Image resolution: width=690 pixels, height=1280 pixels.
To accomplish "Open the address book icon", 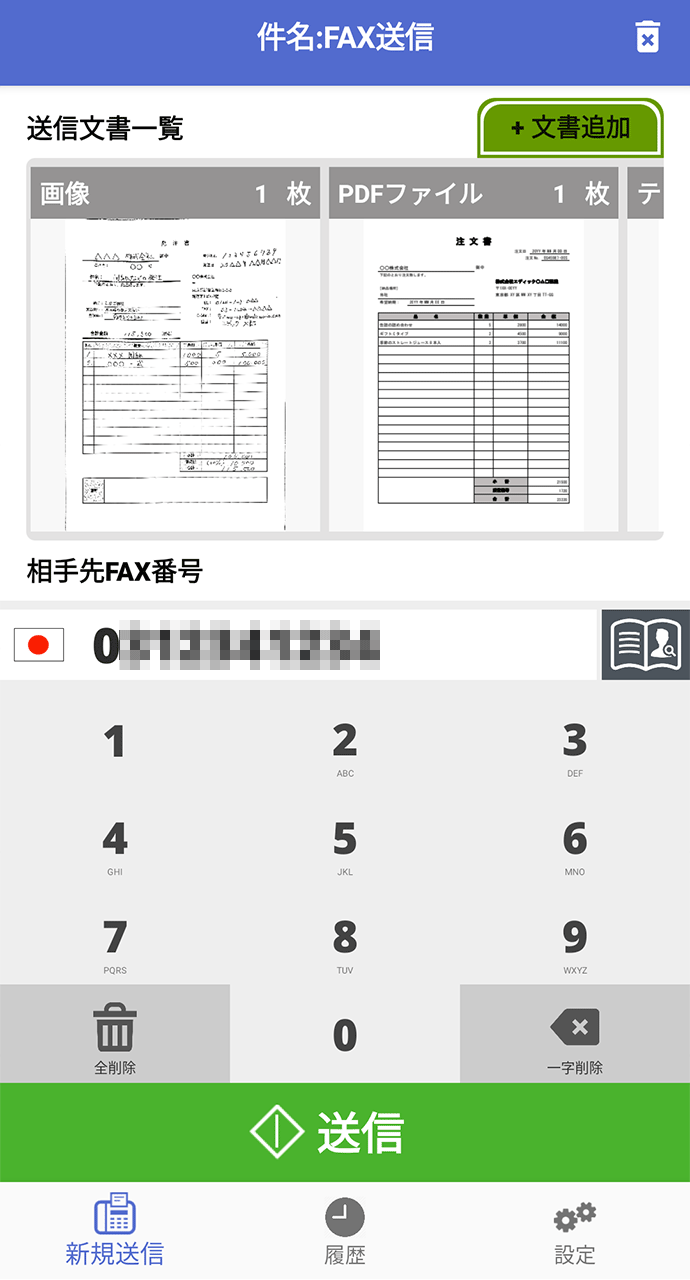I will coord(645,645).
